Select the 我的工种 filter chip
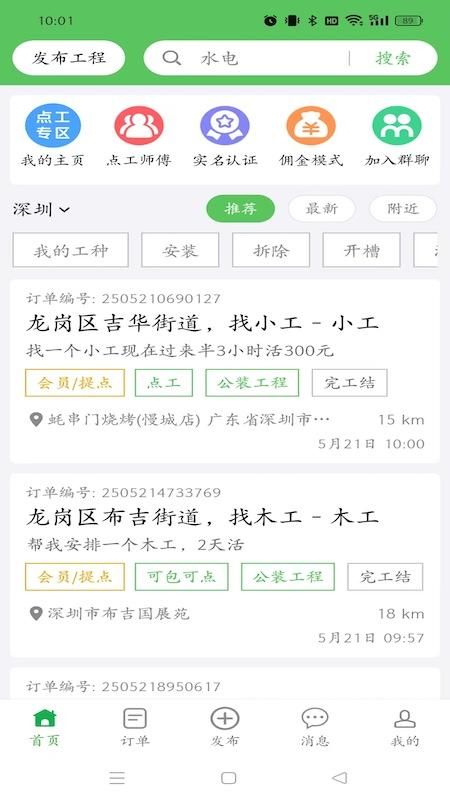 point(70,250)
